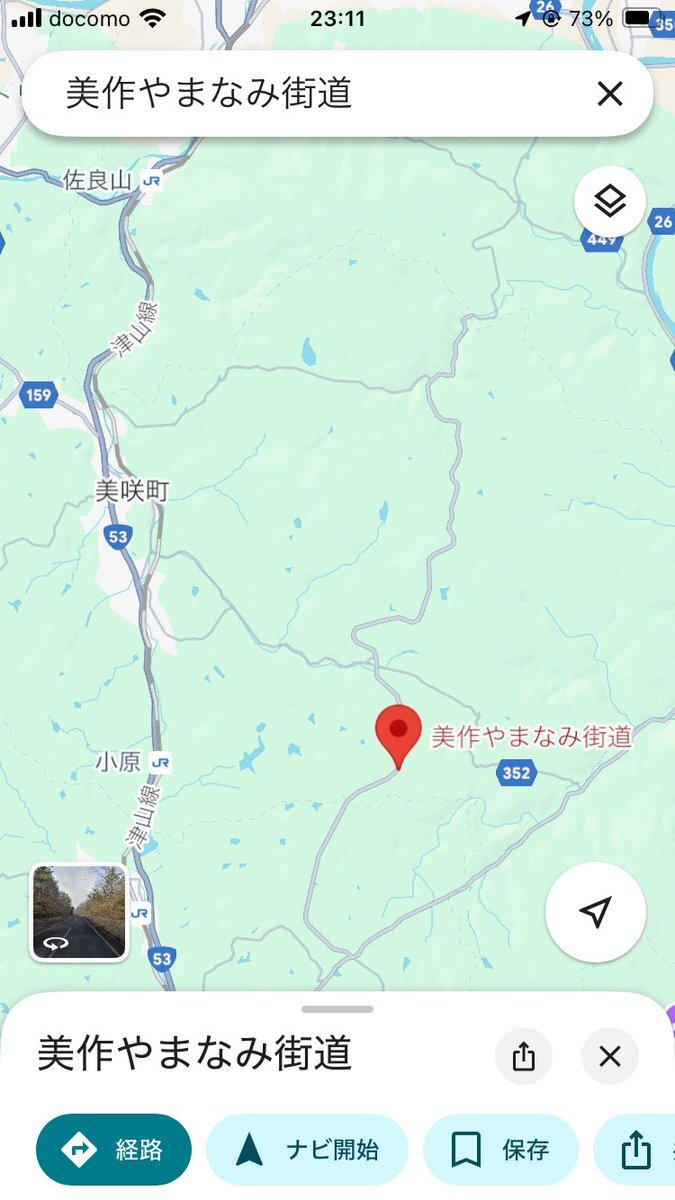Expand the place card using the handle
675x1200 pixels.
pyautogui.click(x=337, y=1009)
